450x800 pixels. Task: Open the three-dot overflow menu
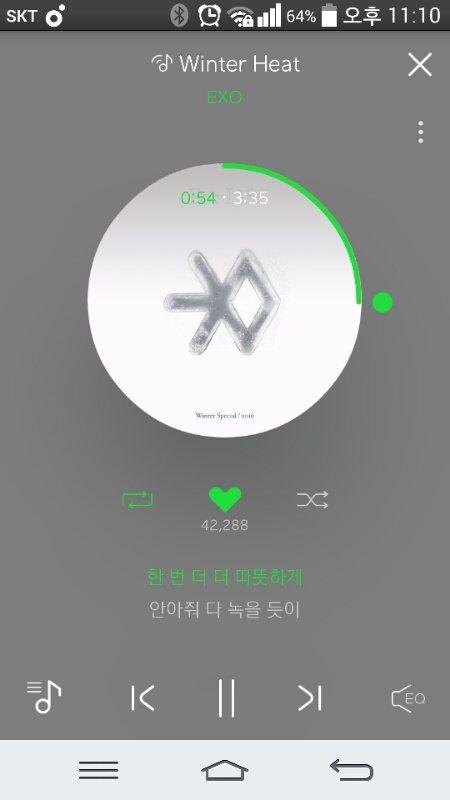coord(420,132)
